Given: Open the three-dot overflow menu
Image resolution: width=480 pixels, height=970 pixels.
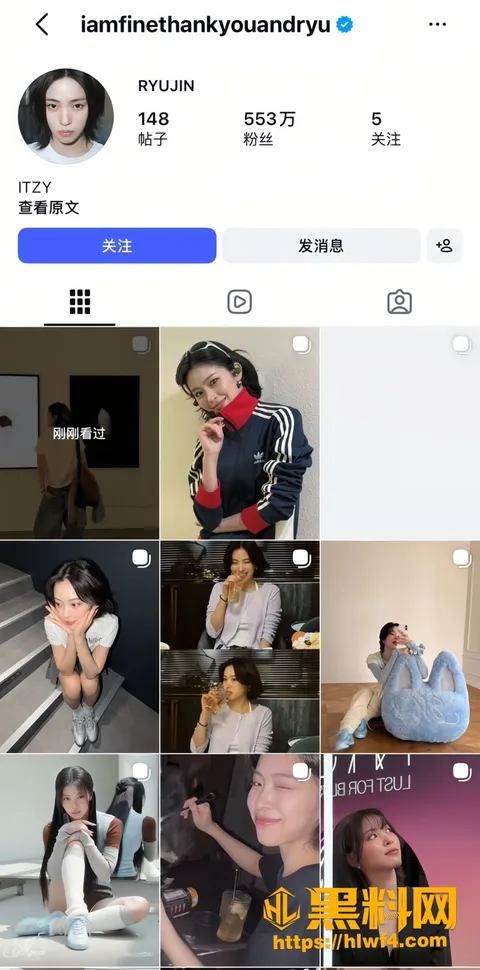Looking at the screenshot, I should [x=437, y=25].
